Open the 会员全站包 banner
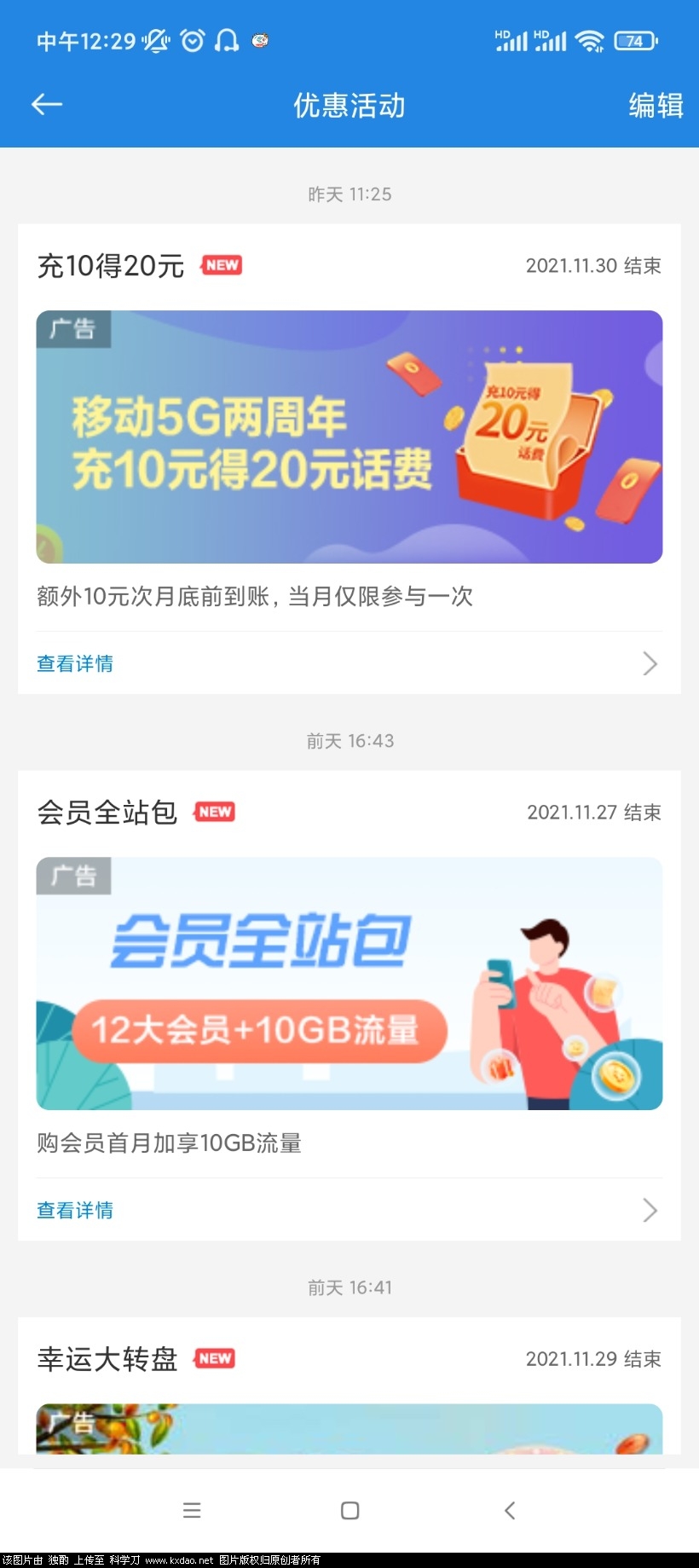The image size is (699, 1568). click(349, 983)
